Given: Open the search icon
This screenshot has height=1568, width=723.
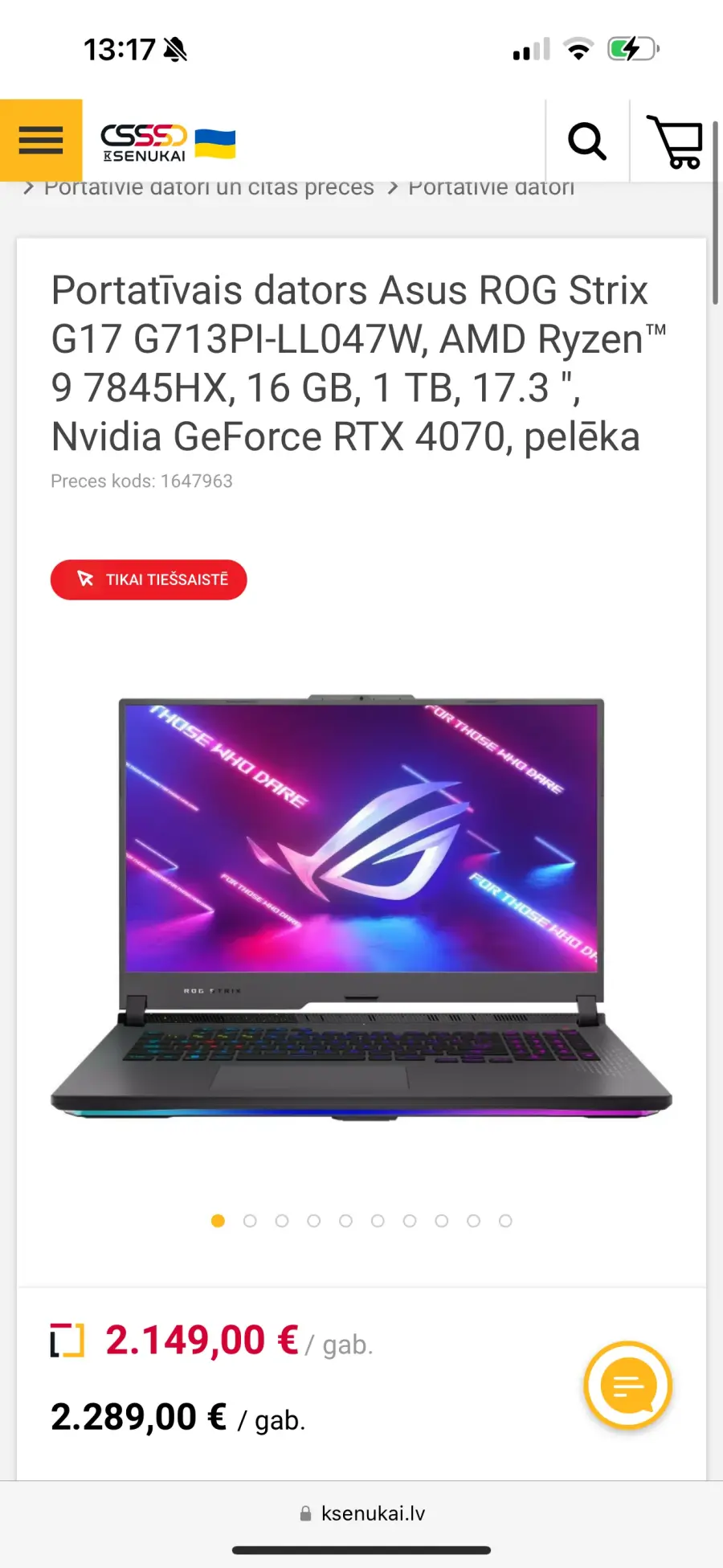Looking at the screenshot, I should [587, 141].
